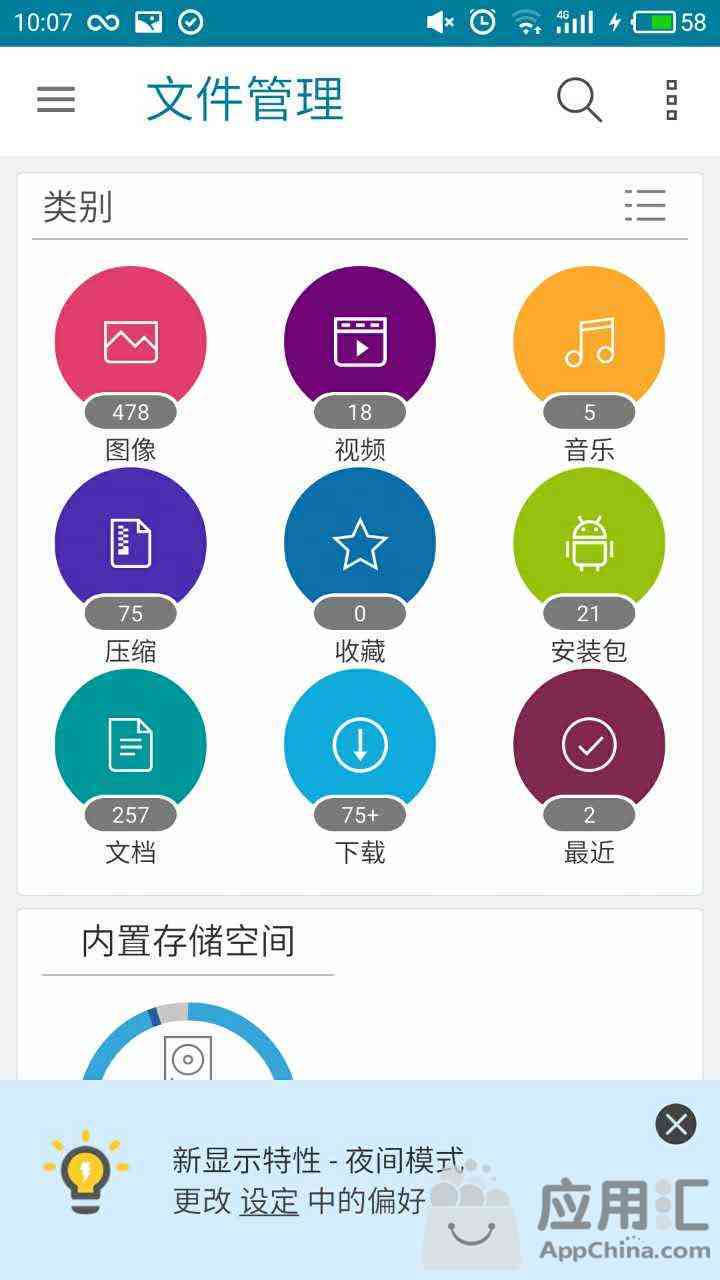720x1280 pixels.
Task: Follow the 设定 settings link
Action: coord(269,1200)
